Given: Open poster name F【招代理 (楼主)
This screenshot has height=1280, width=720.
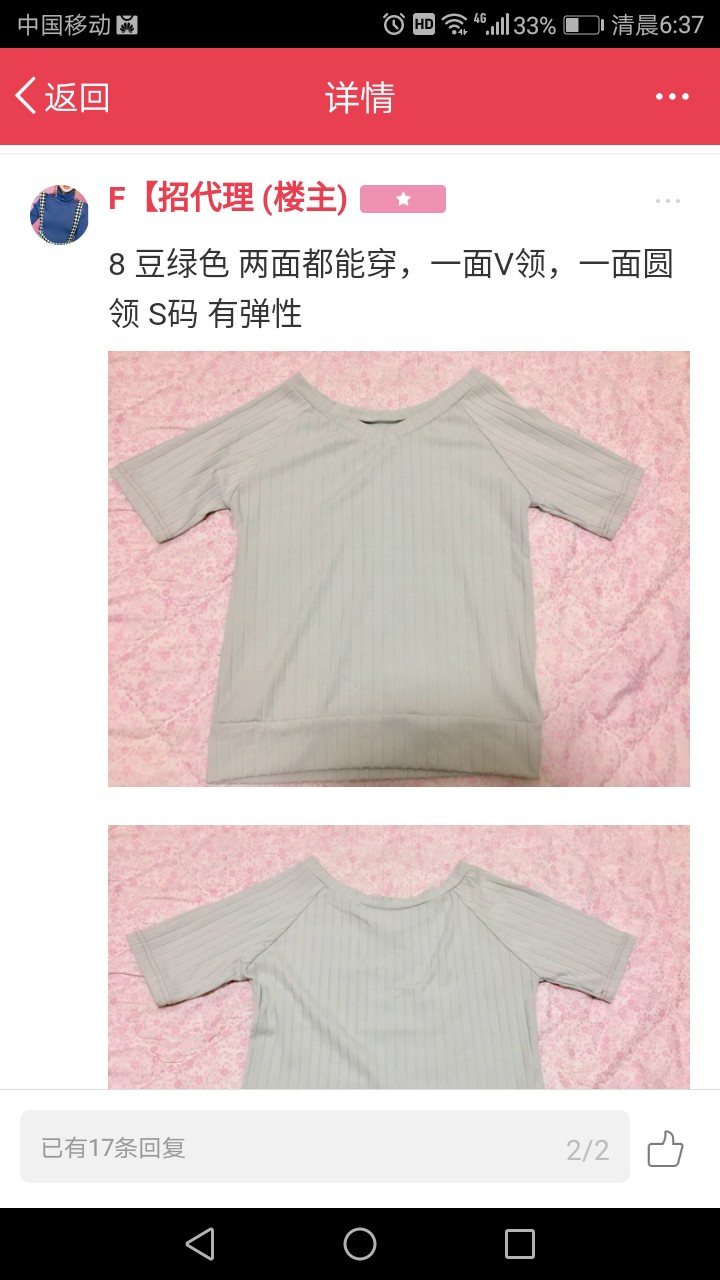Looking at the screenshot, I should 227,199.
